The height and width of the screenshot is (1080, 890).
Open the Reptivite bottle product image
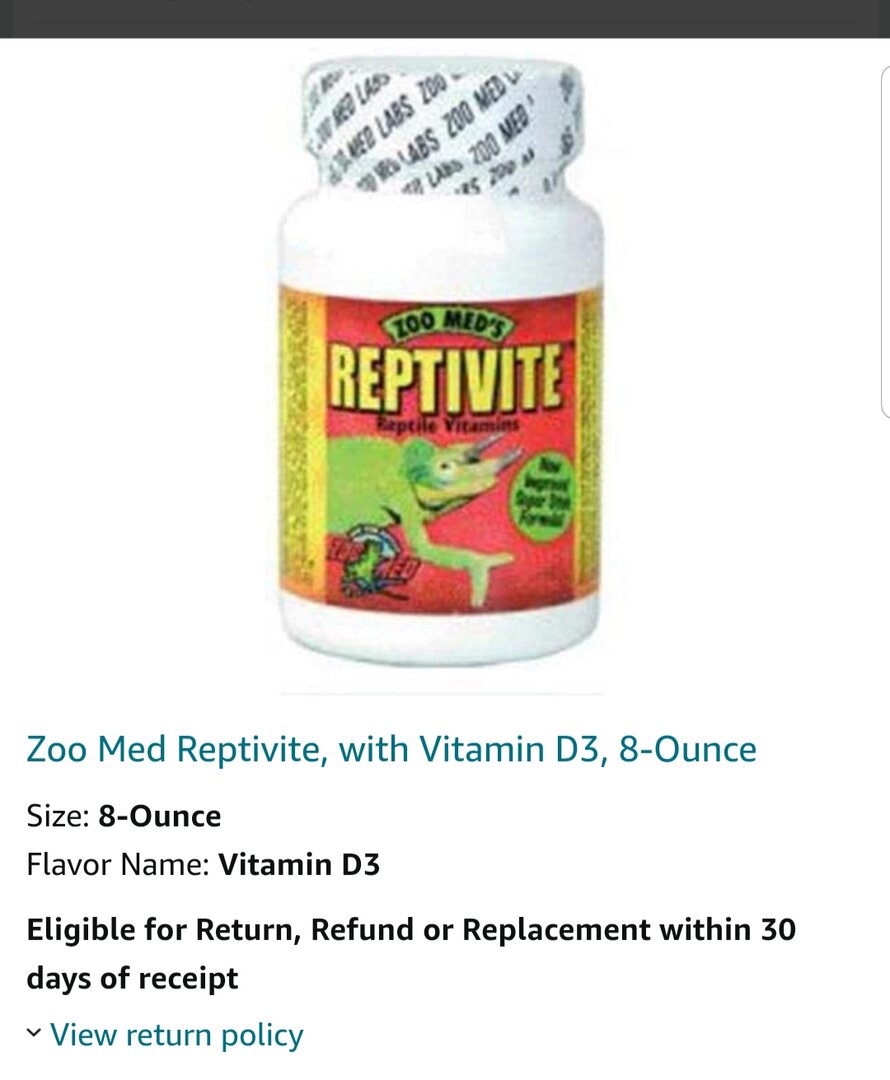(x=440, y=370)
